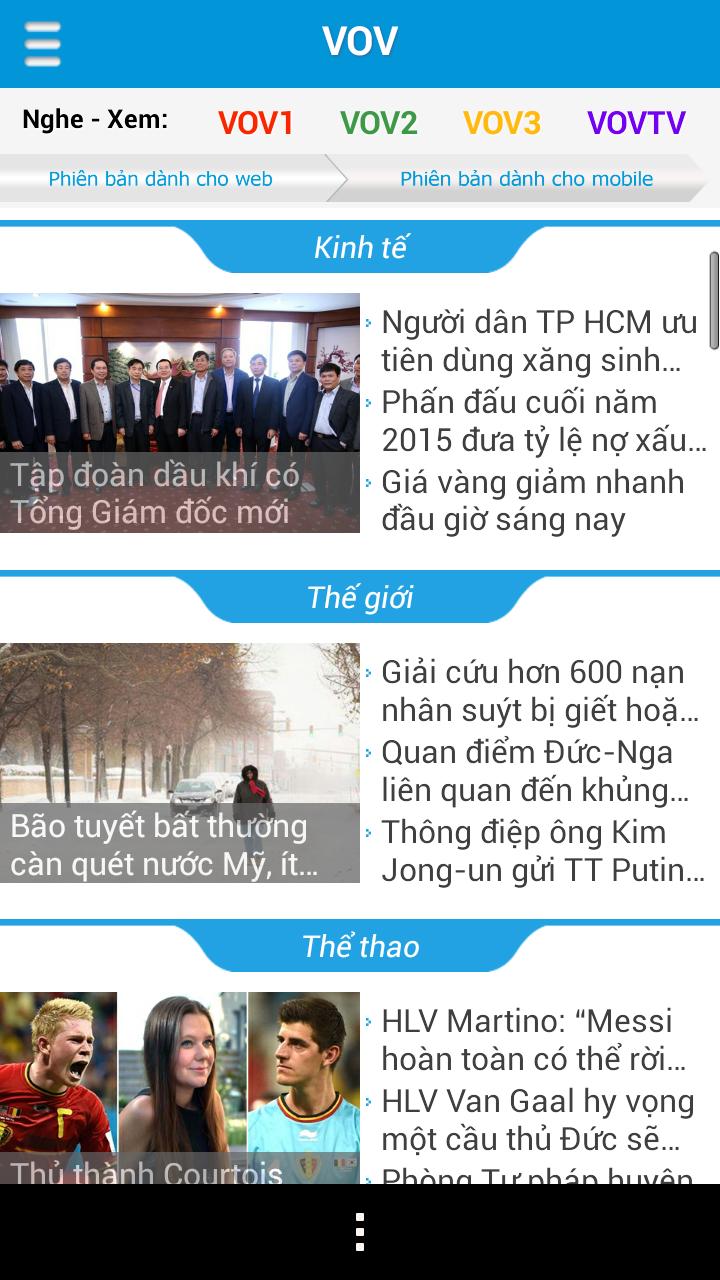Expand the 'Thể thao' section header
Screen dimensions: 720x1280
[x=360, y=948]
